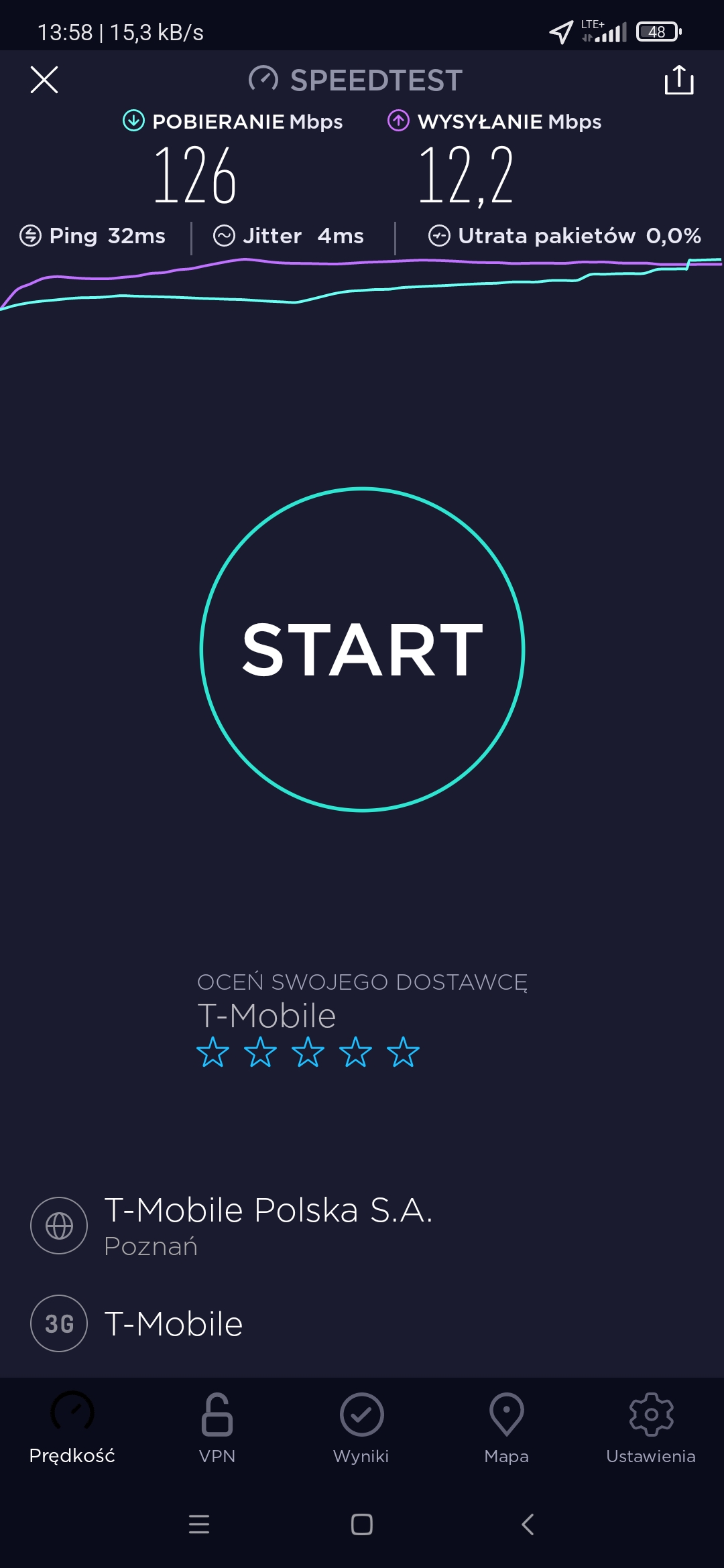
Task: Share the speed test result
Action: (678, 80)
